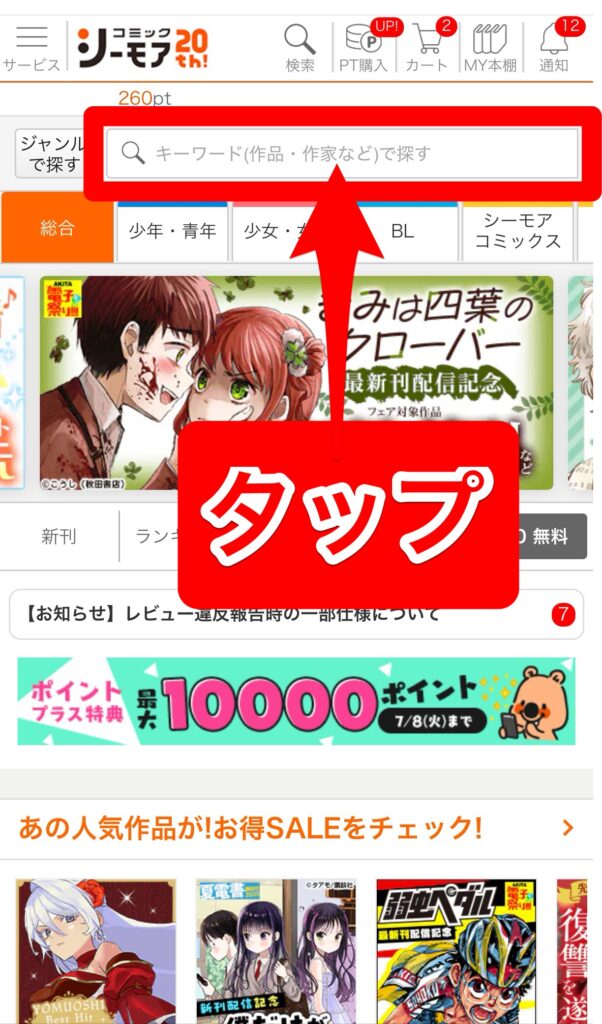Screen dimensions: 602x1024
Task: Open the お知らせ review notice row
Action: tap(296, 614)
